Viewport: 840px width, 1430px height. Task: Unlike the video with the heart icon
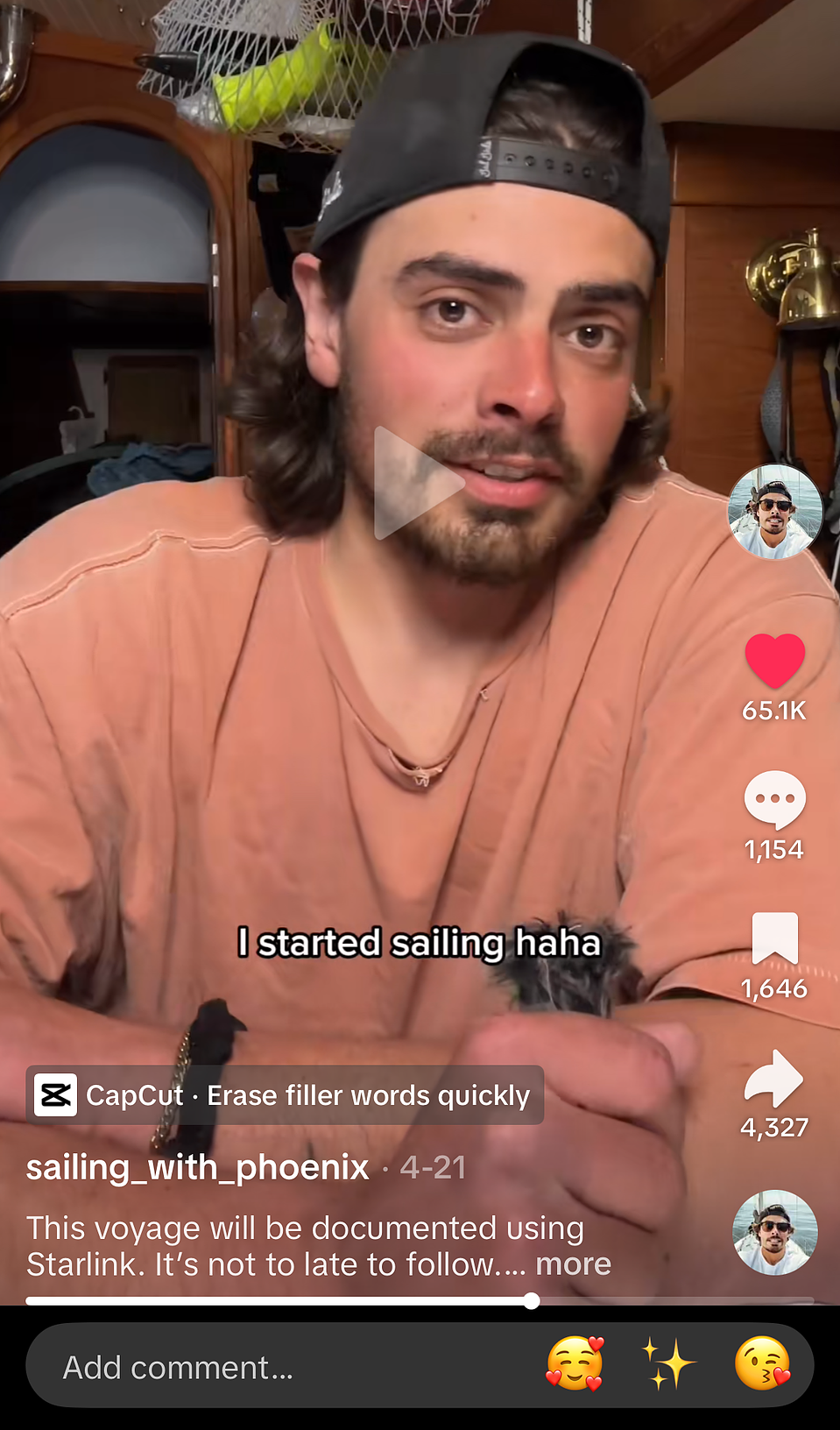pyautogui.click(x=774, y=662)
